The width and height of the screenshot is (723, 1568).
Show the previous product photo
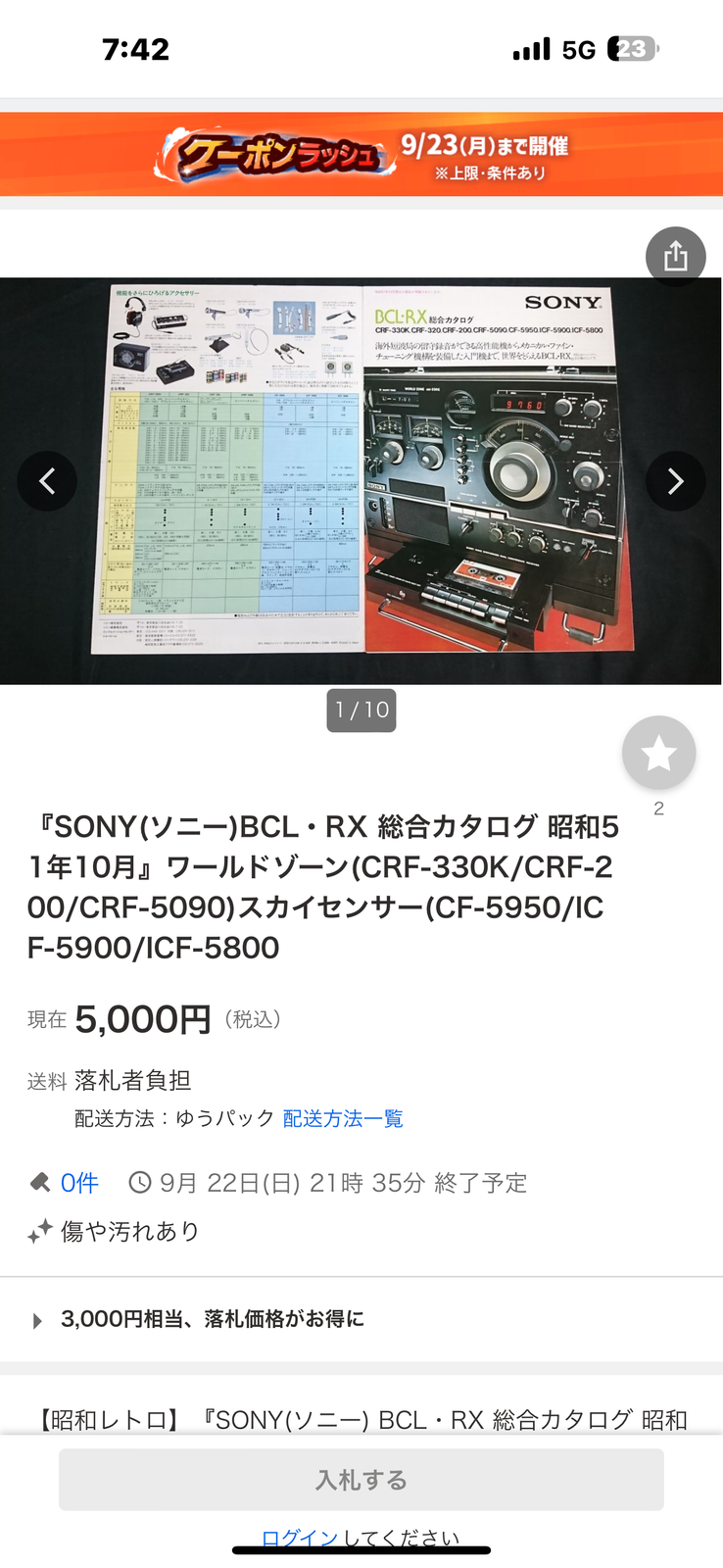(x=47, y=481)
